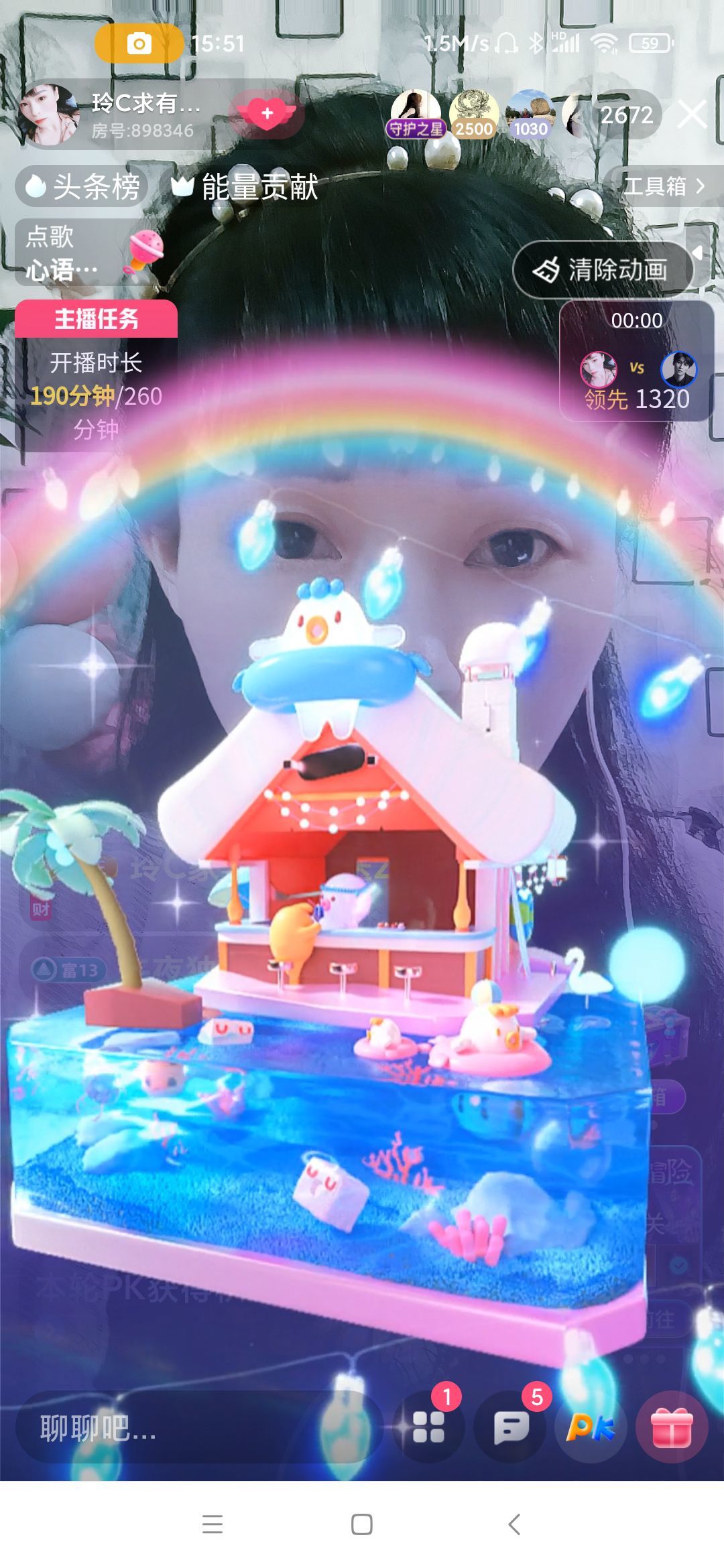The height and width of the screenshot is (1568, 724).
Task: Open messages icon with badge 5
Action: point(511,1427)
